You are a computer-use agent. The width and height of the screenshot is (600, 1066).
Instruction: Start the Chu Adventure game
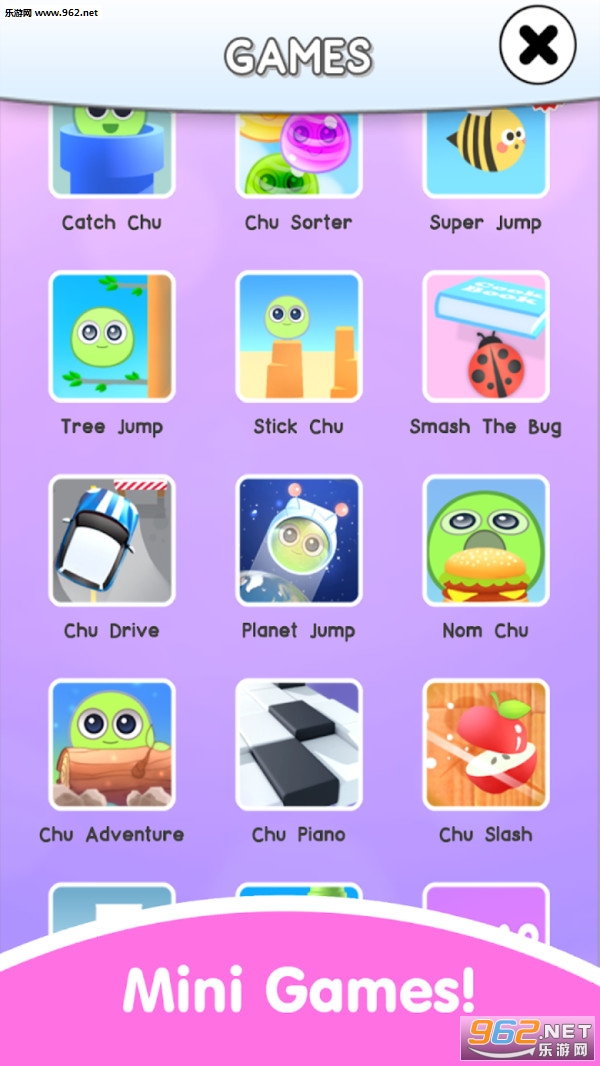tap(112, 744)
